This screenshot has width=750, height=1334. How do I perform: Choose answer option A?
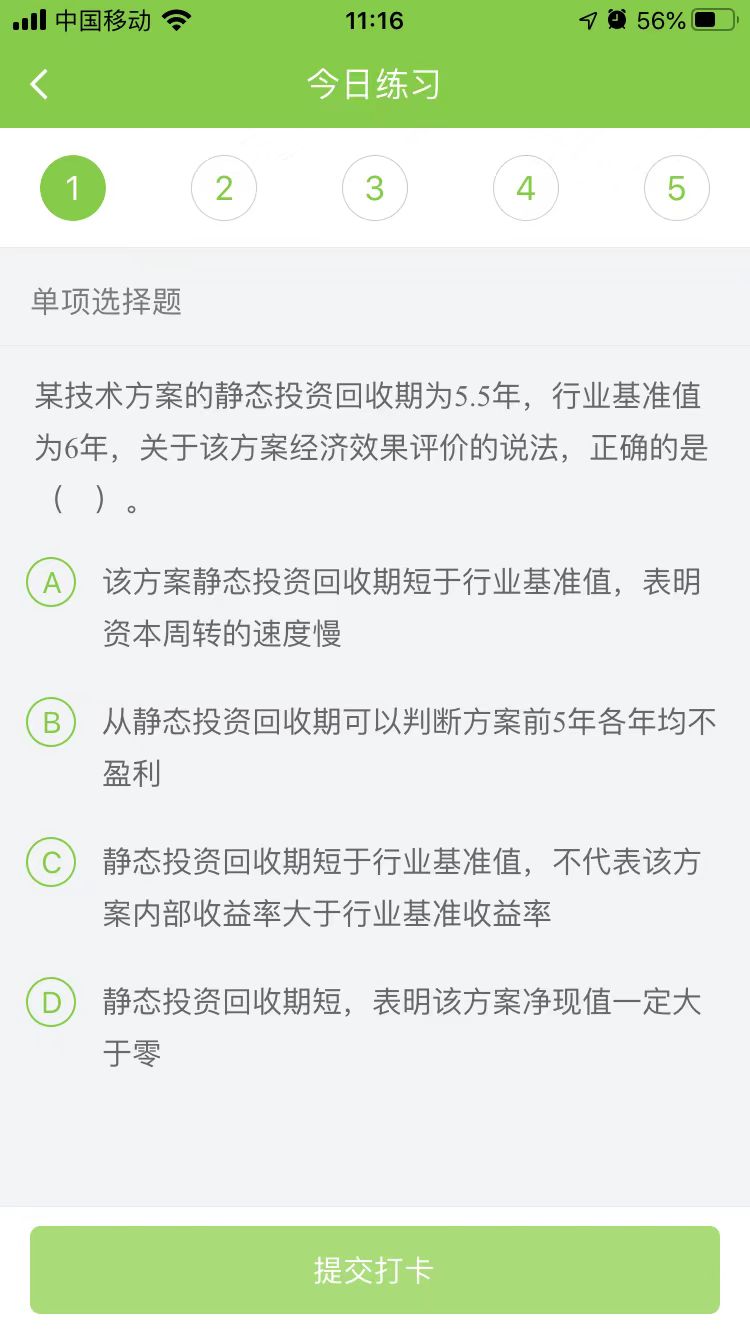[52, 583]
